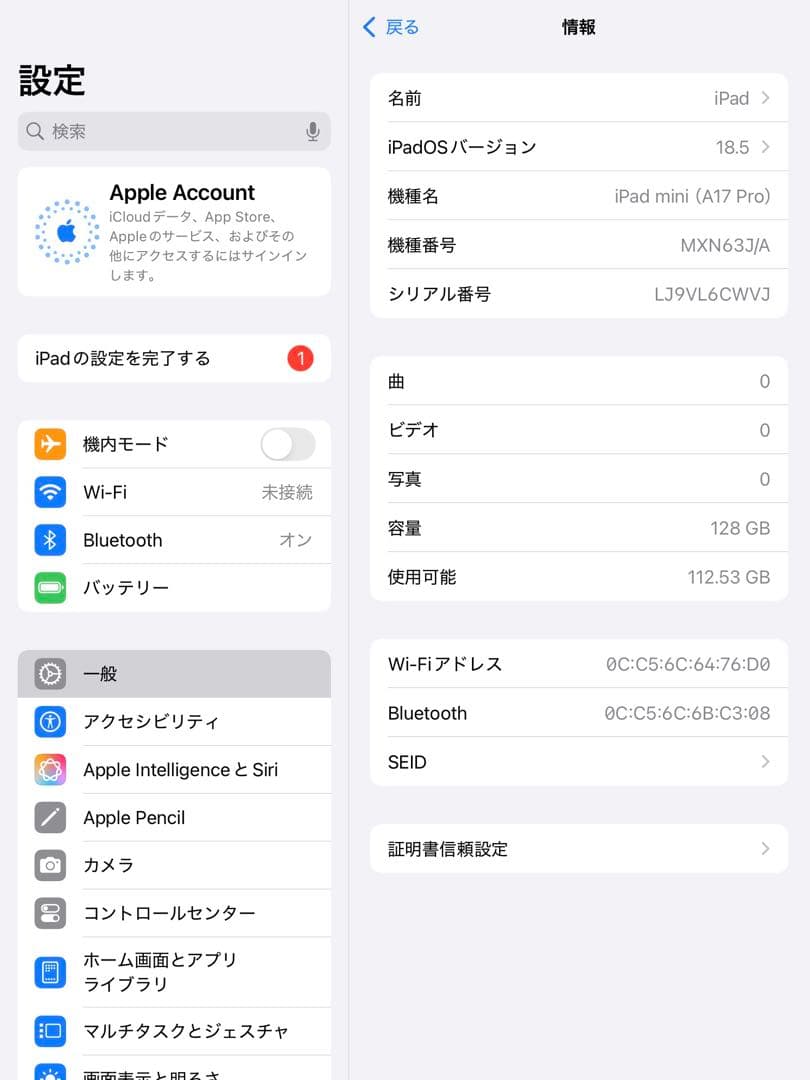Toggle airplane mode on
Viewport: 810px width, 1080px height.
tap(288, 444)
